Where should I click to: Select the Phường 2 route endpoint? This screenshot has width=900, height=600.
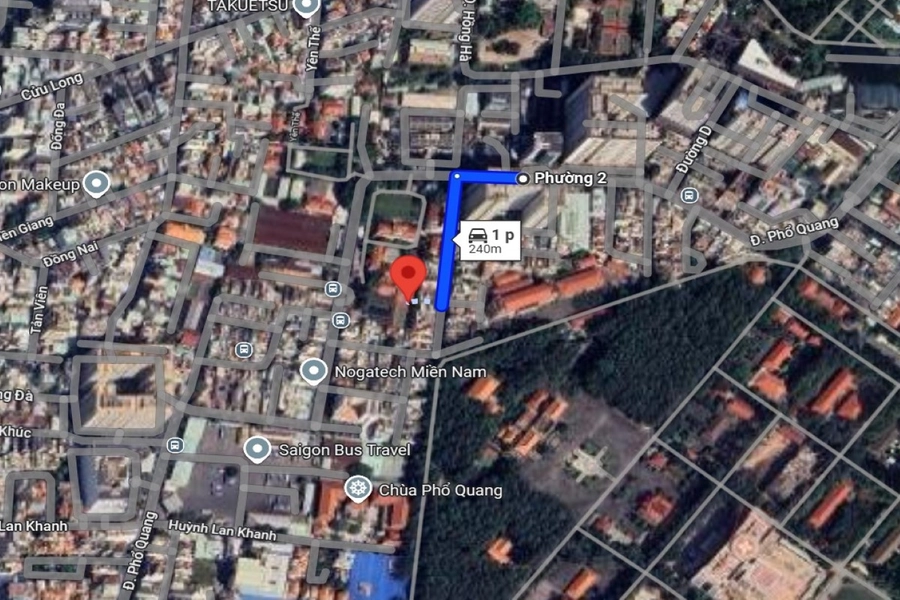tap(522, 178)
